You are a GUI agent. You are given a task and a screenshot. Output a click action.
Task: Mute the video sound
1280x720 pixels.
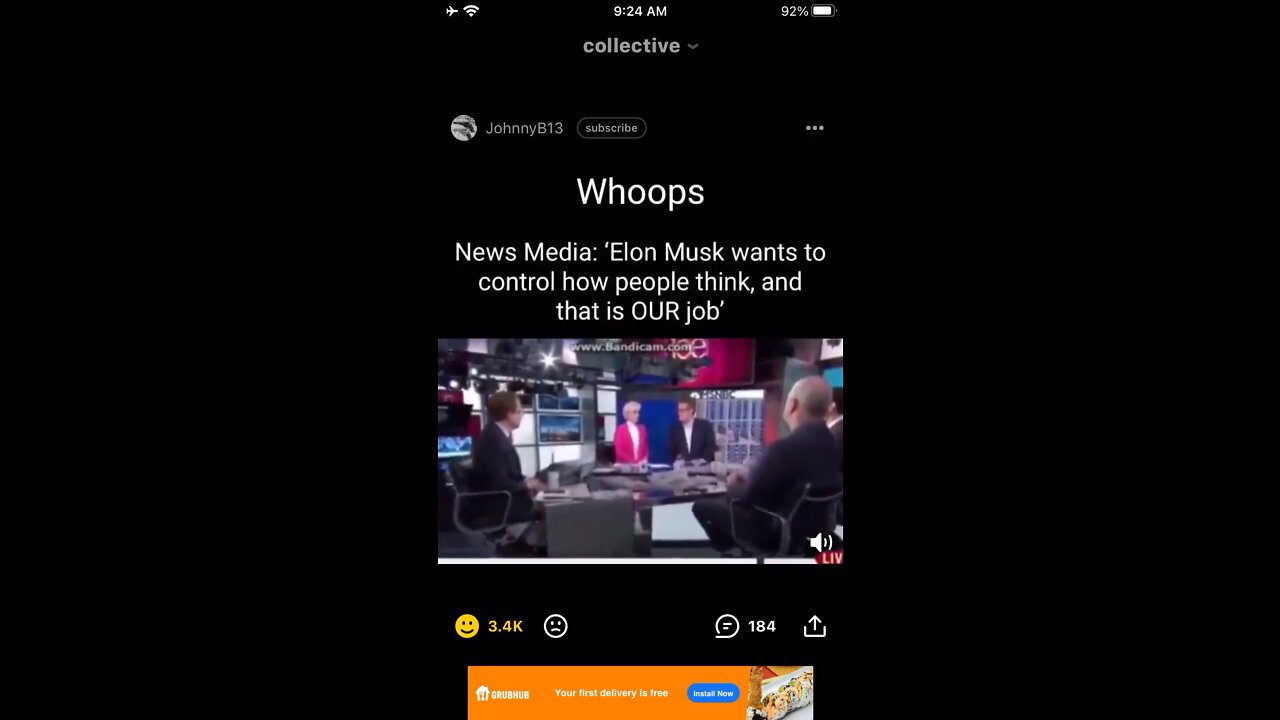(x=821, y=542)
